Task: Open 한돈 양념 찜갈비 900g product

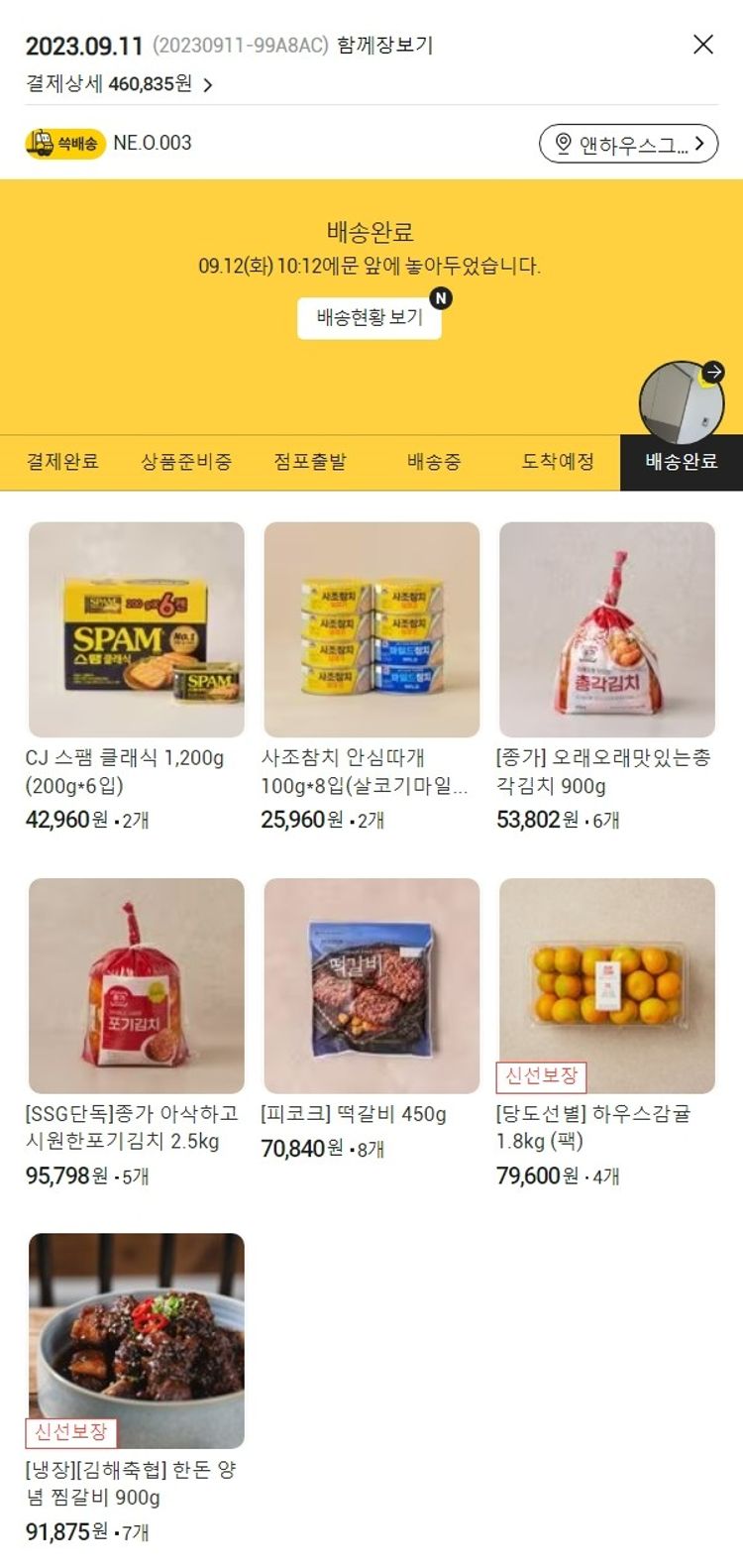Action: (137, 1341)
